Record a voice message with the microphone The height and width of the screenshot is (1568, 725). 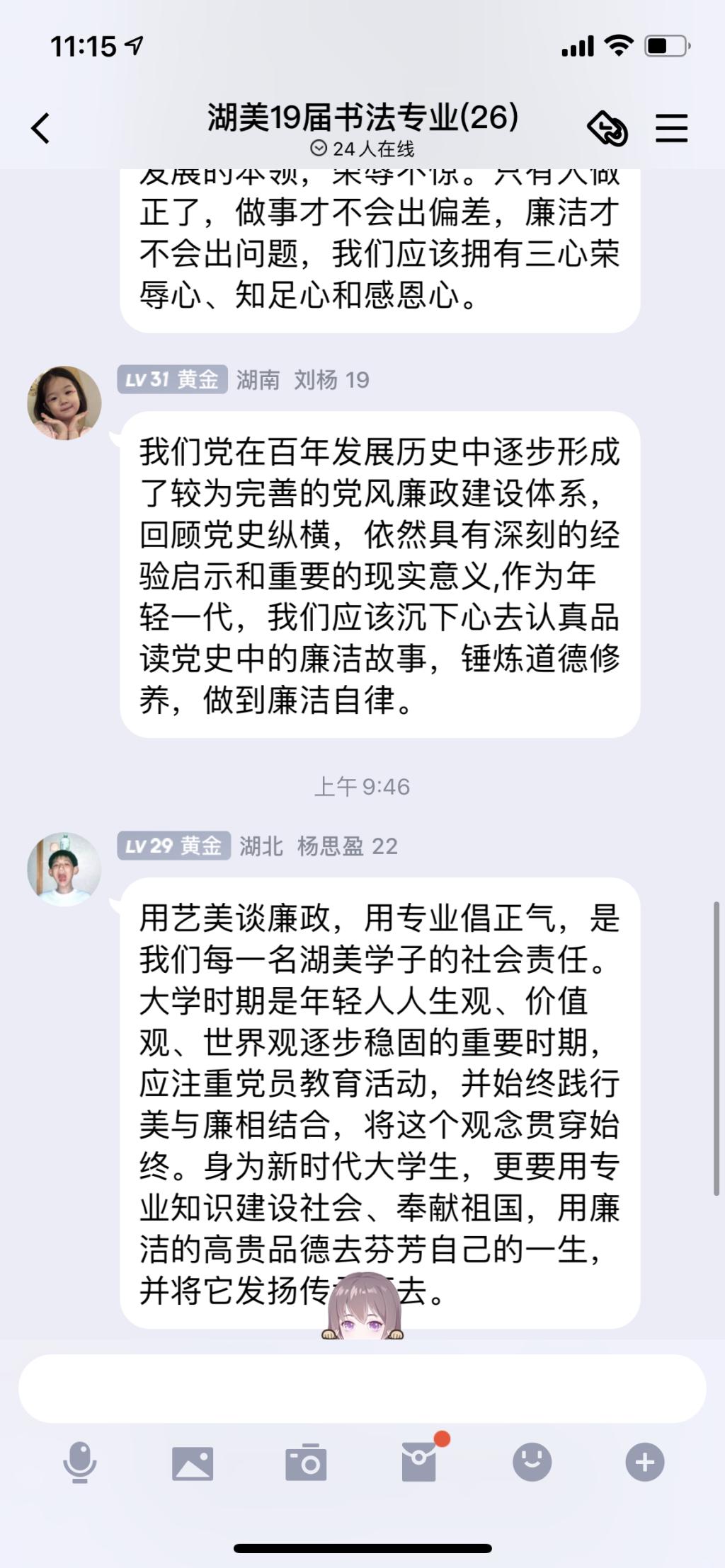click(x=80, y=1462)
